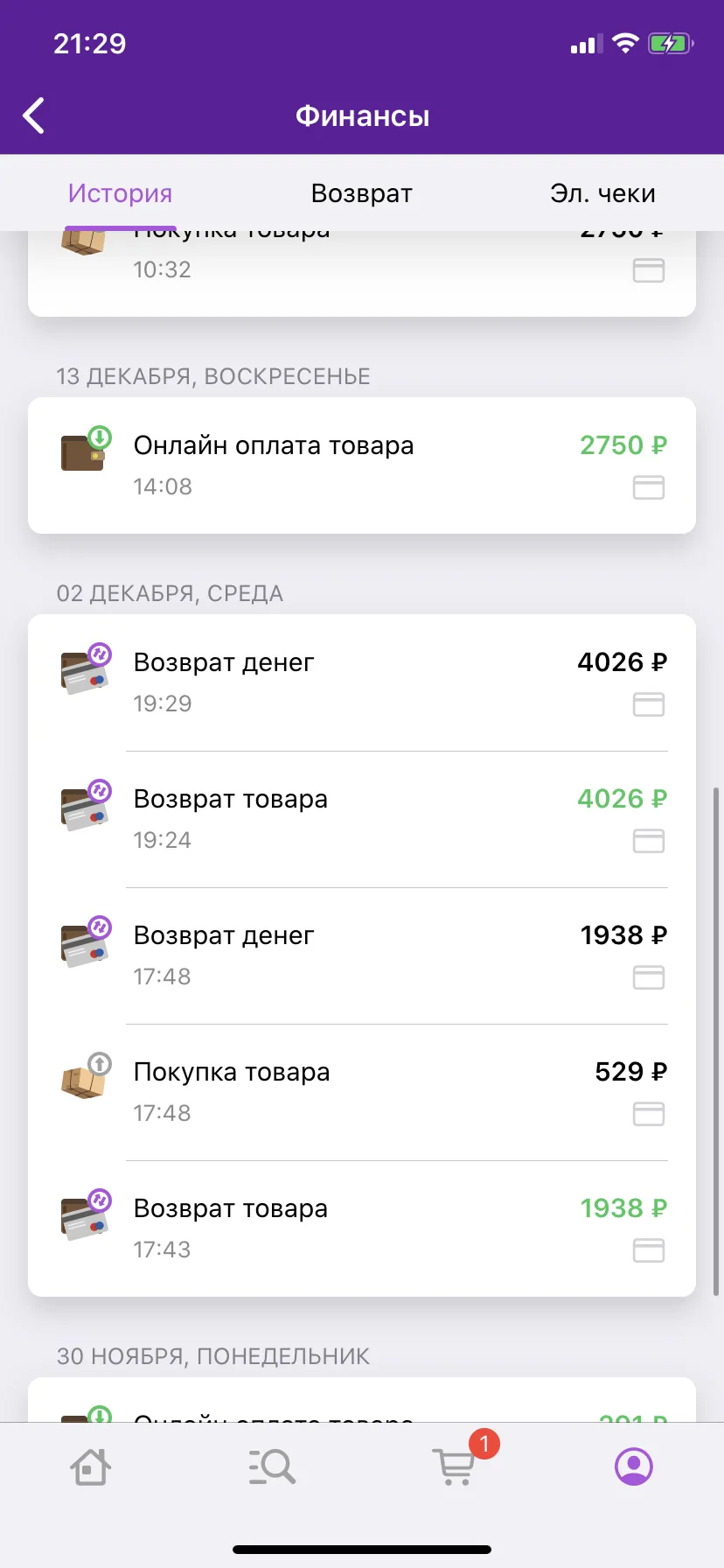Go to the profile tab
724x1568 pixels.
tap(634, 1466)
